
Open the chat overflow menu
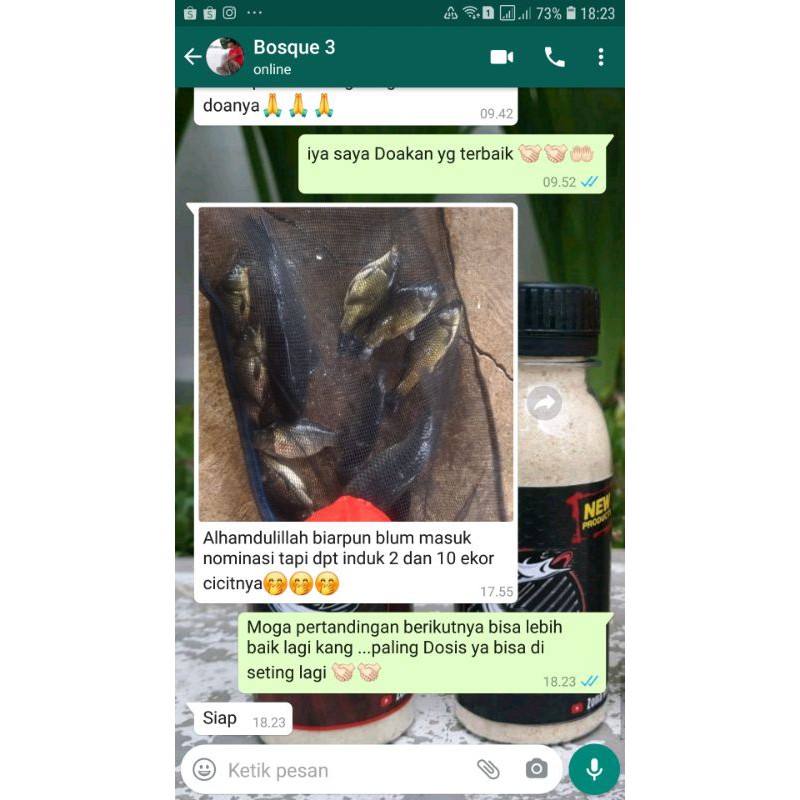601,57
